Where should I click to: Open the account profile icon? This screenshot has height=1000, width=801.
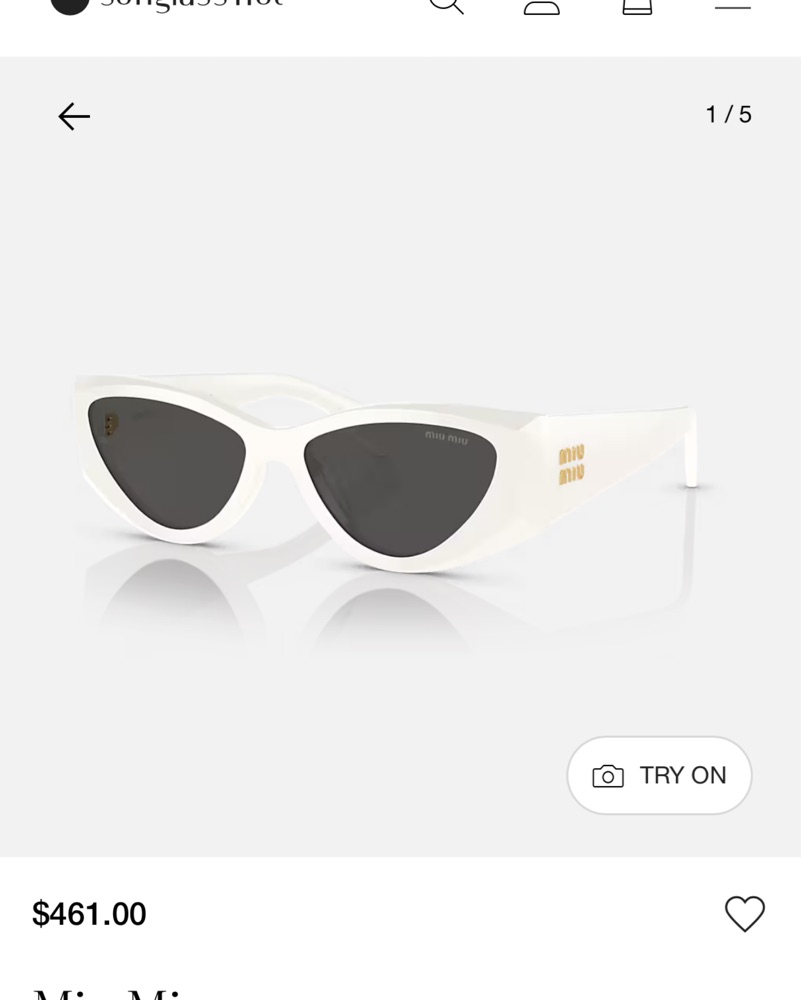(541, 5)
